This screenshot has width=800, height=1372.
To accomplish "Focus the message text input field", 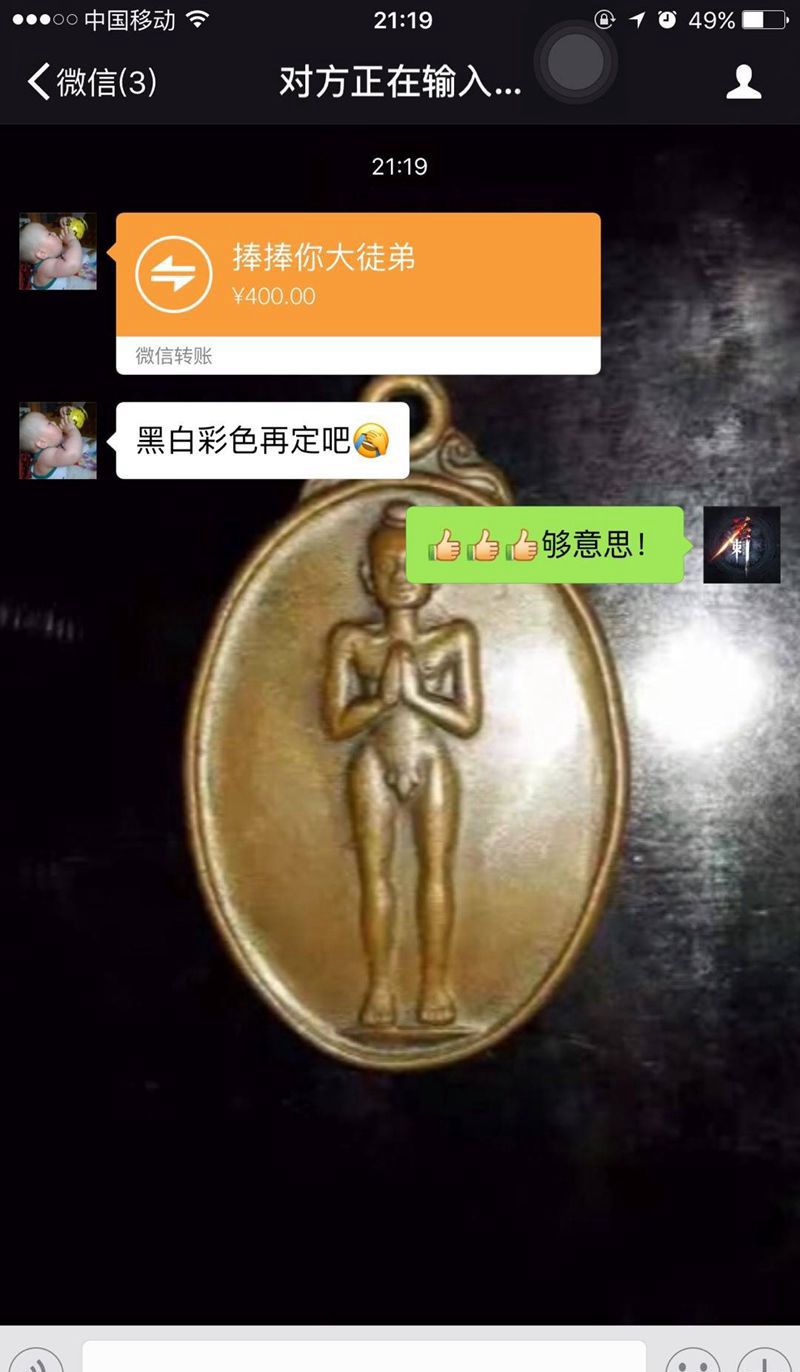I will [363, 1358].
